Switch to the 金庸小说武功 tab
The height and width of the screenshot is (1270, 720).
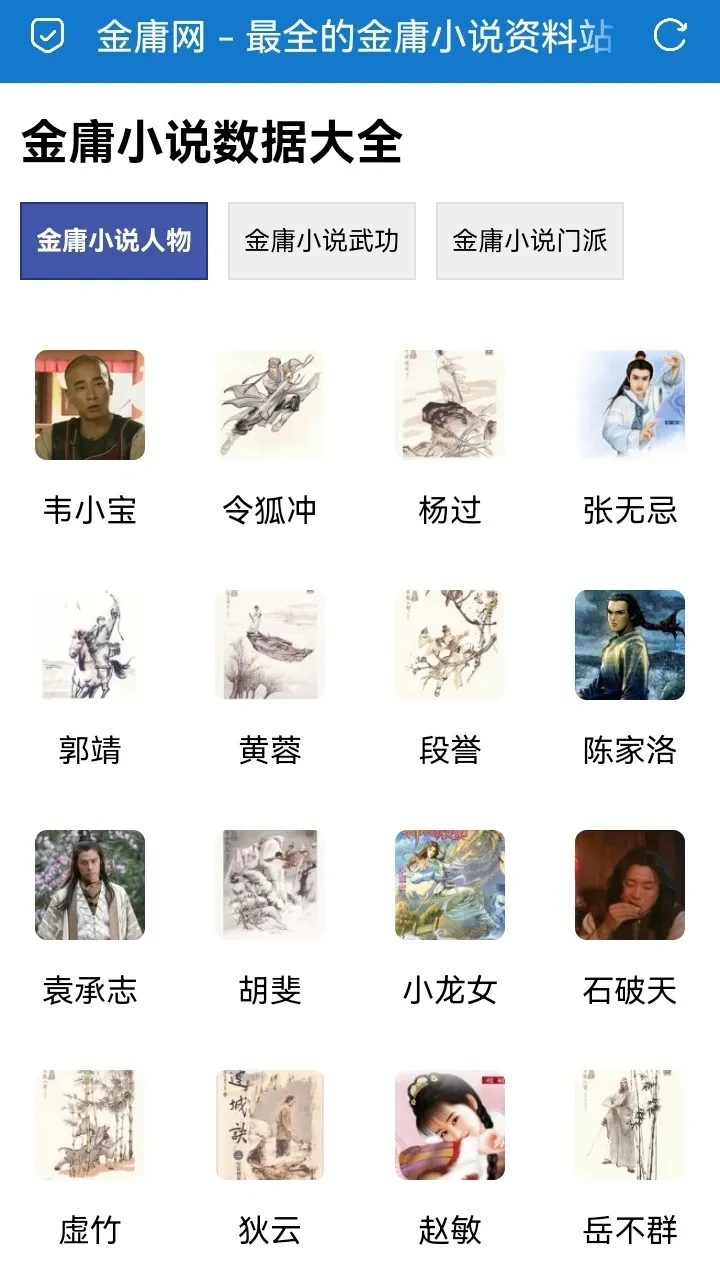322,241
